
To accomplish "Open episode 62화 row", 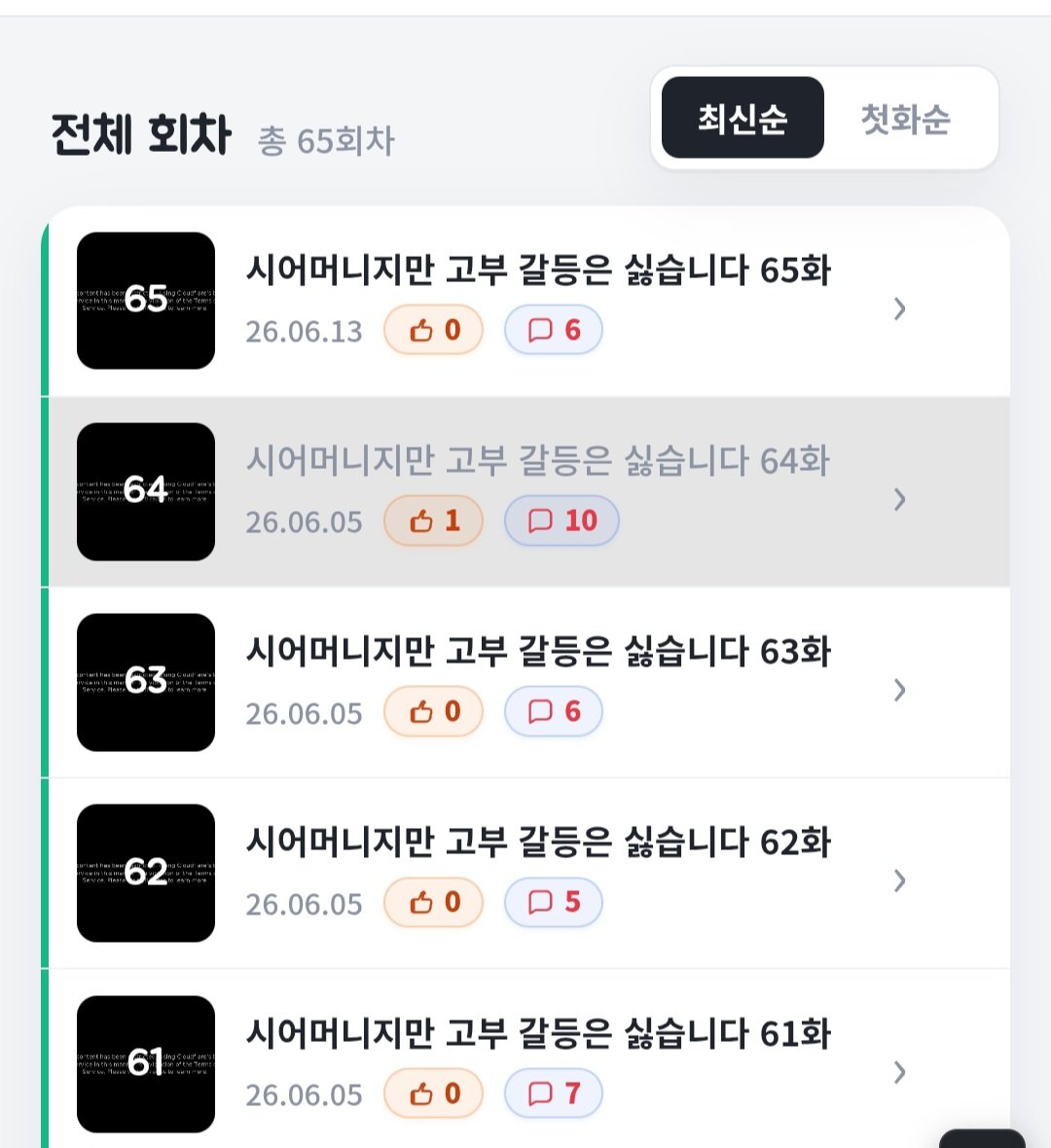I will 528,873.
